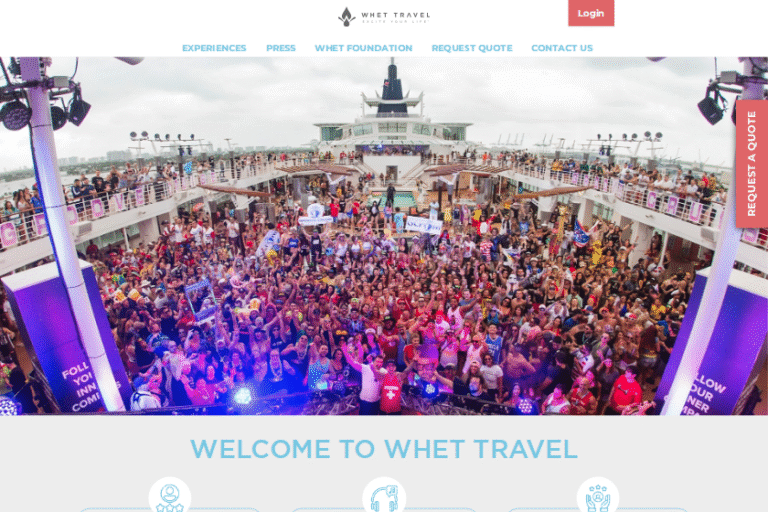Open the Whet Foundation page
This screenshot has width=768, height=512.
[x=363, y=48]
